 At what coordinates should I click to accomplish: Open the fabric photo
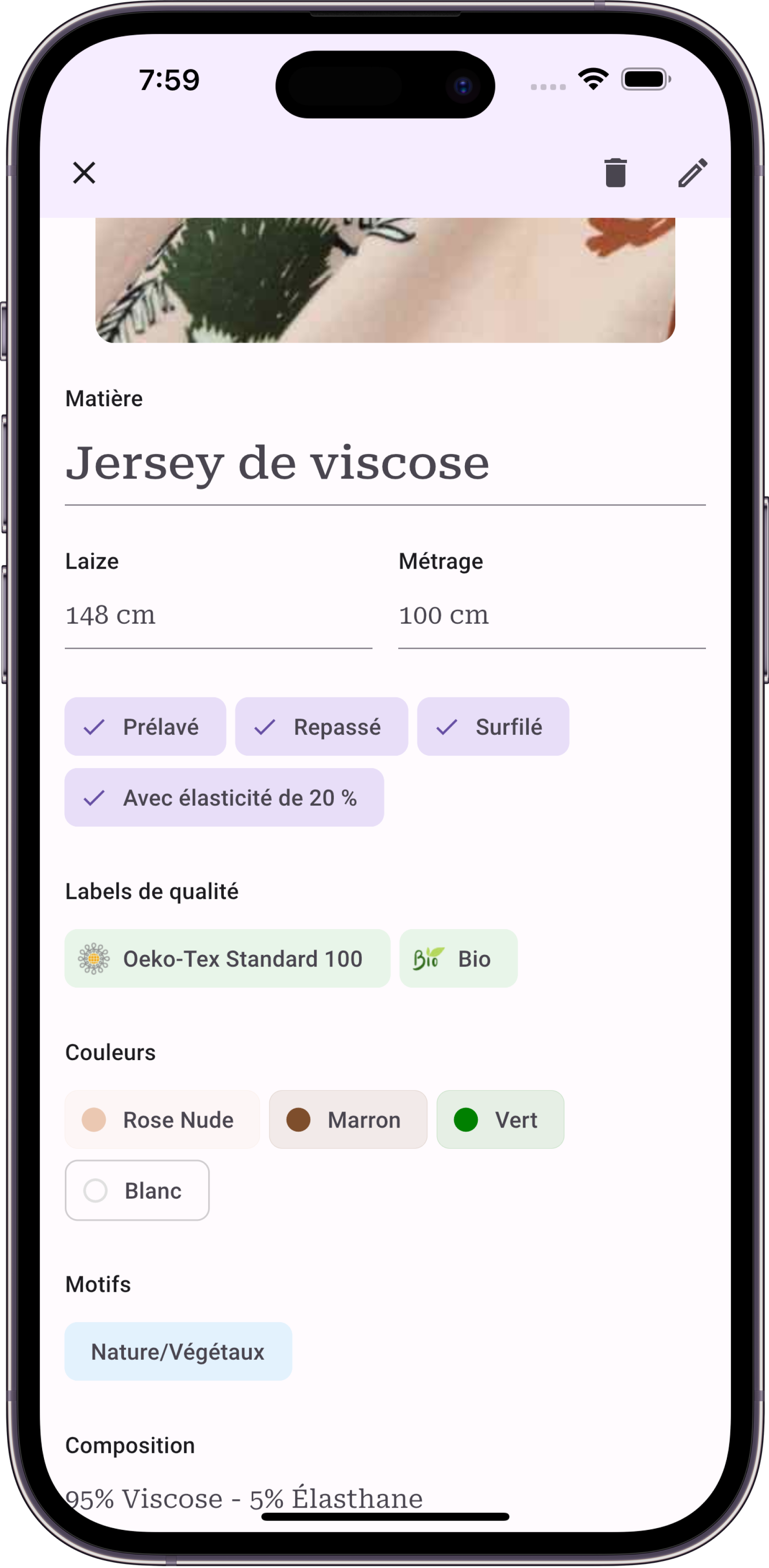(x=385, y=280)
